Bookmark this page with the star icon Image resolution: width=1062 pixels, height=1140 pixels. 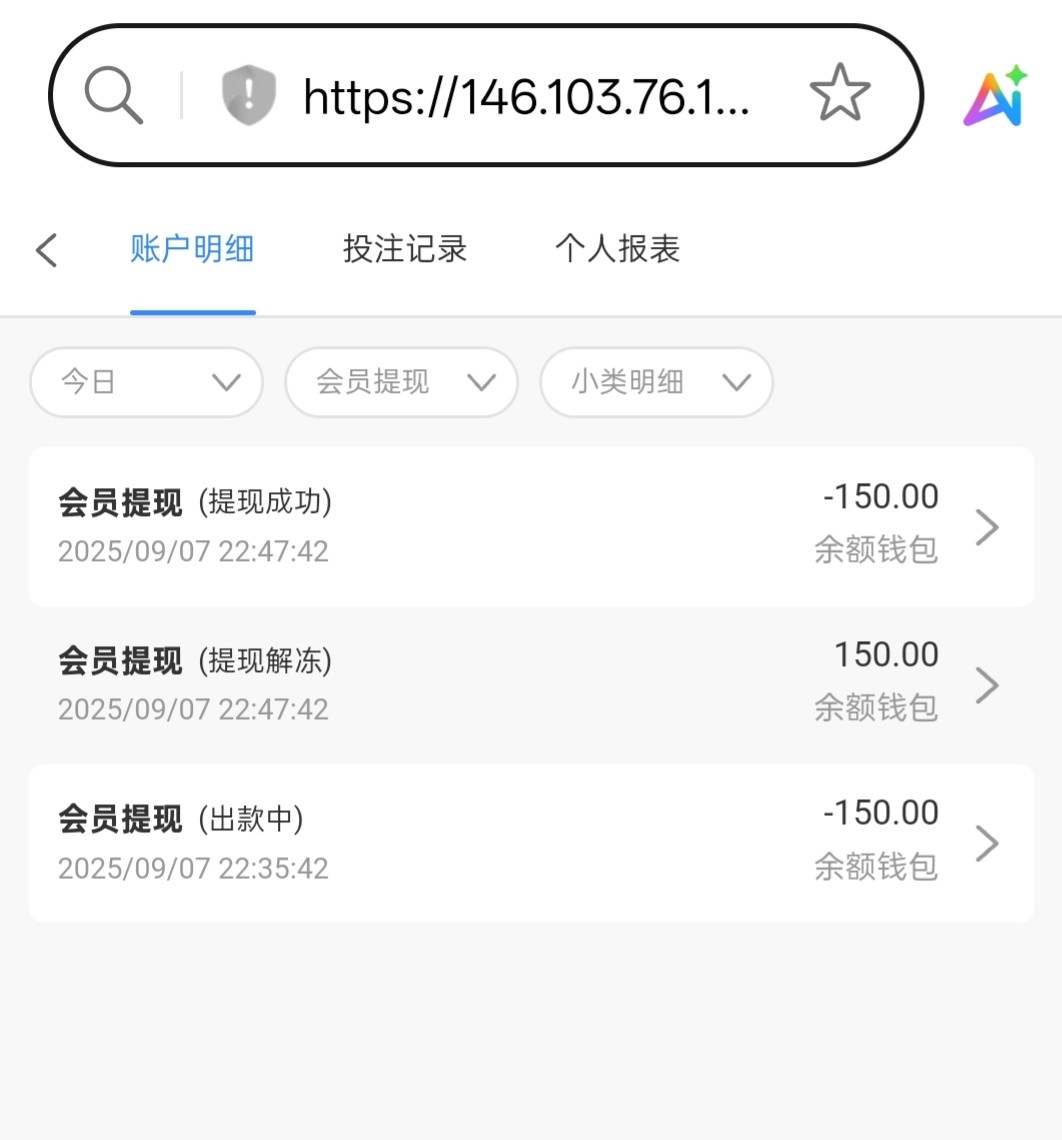tap(839, 94)
